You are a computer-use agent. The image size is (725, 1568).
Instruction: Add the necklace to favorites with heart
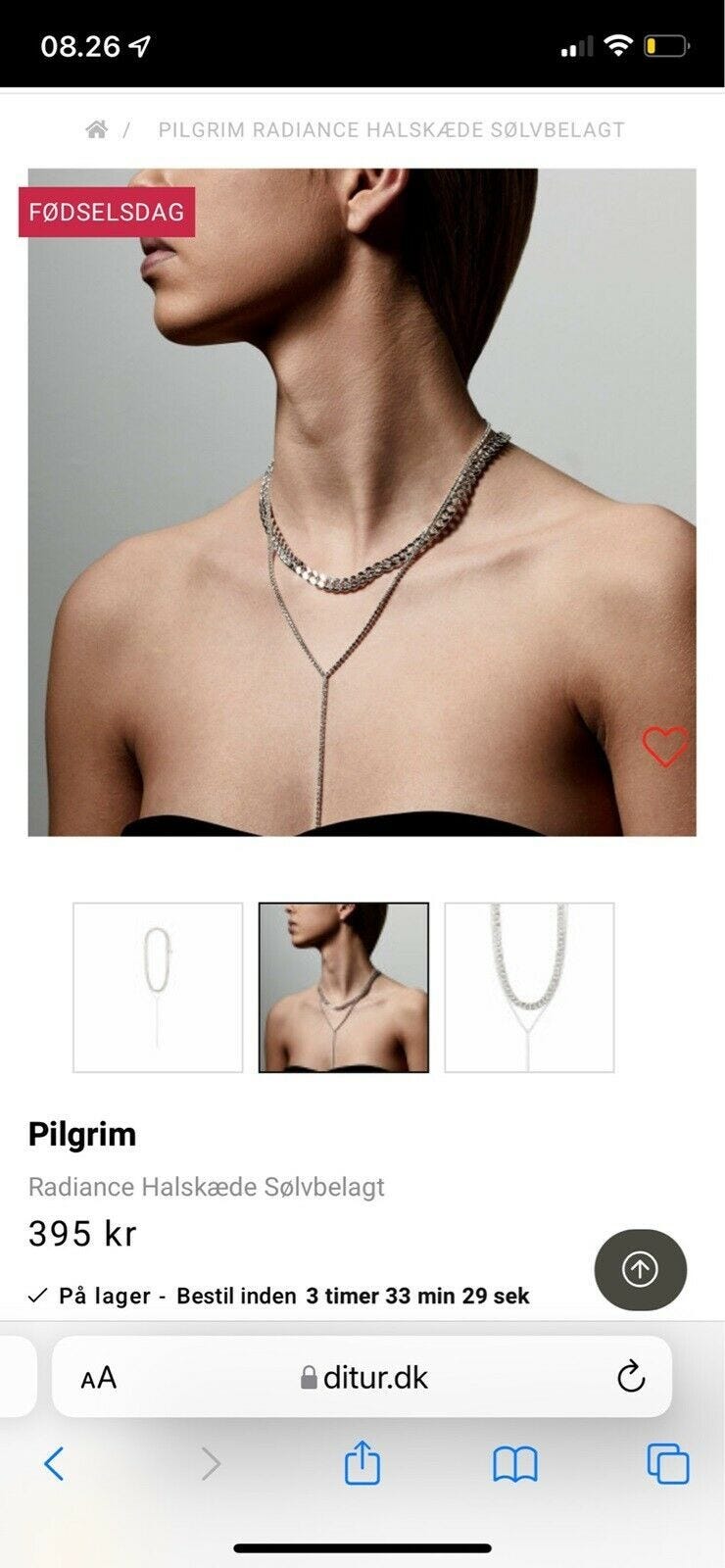[665, 747]
